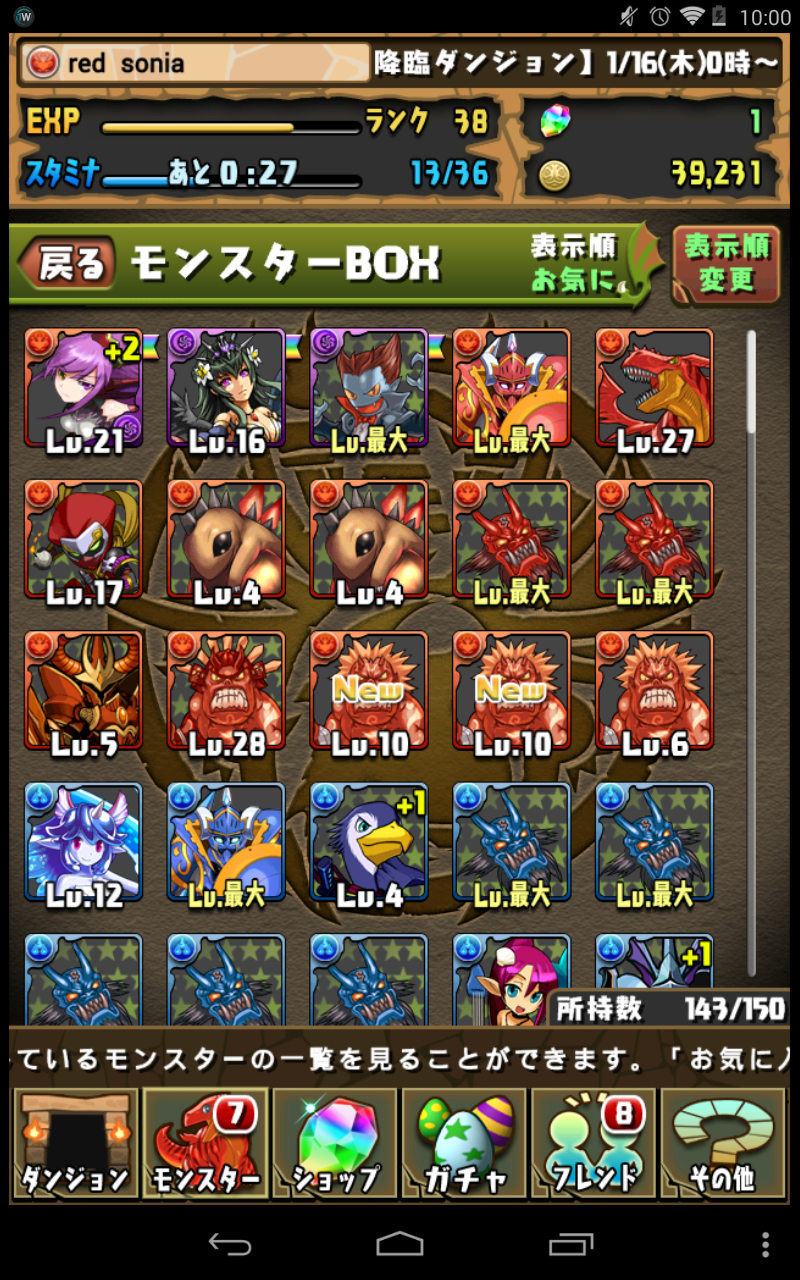Image resolution: width=800 pixels, height=1280 pixels.
Task: Switch to the モンスター tab
Action: (205, 1145)
